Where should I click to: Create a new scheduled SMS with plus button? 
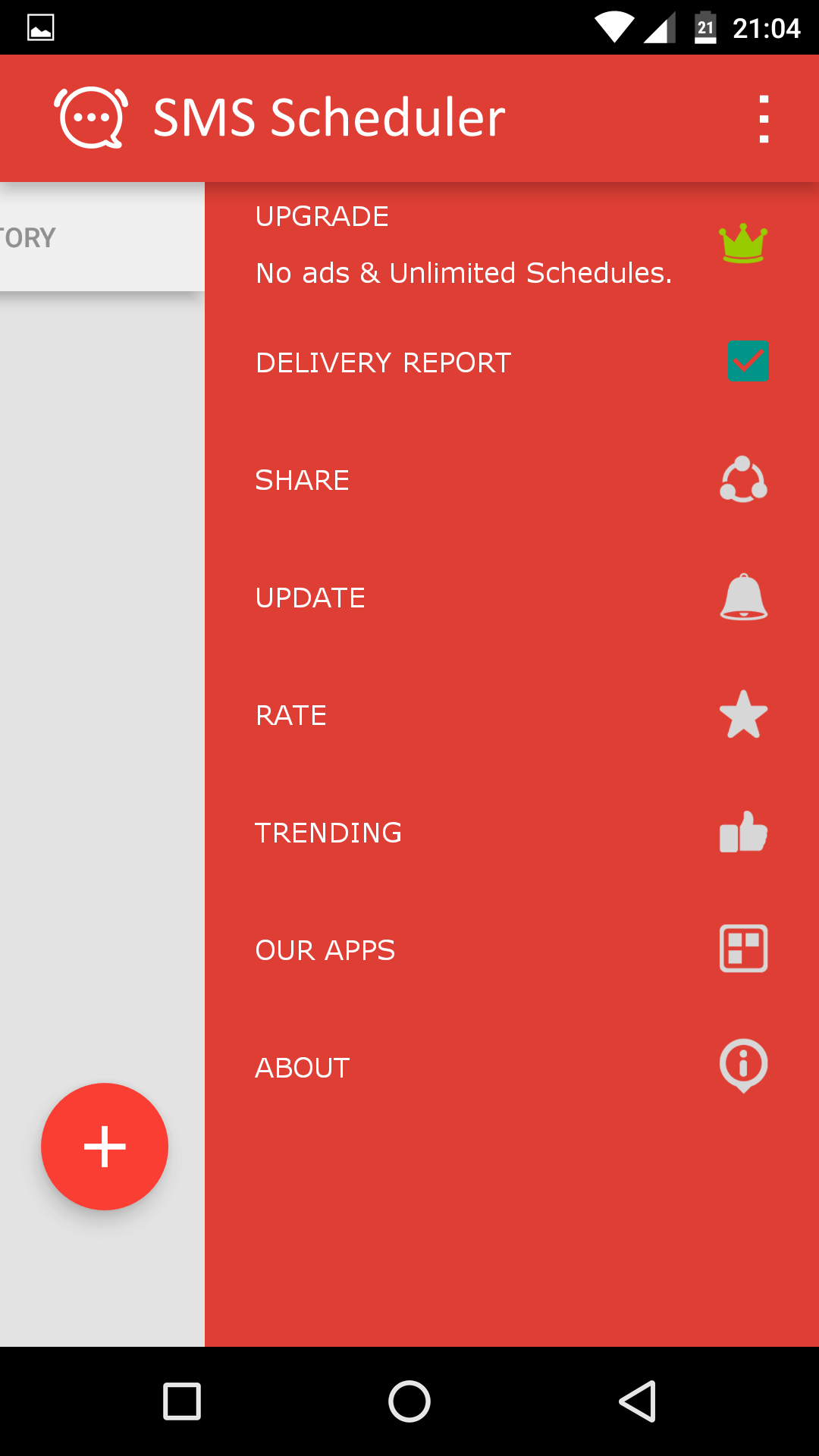(105, 1146)
